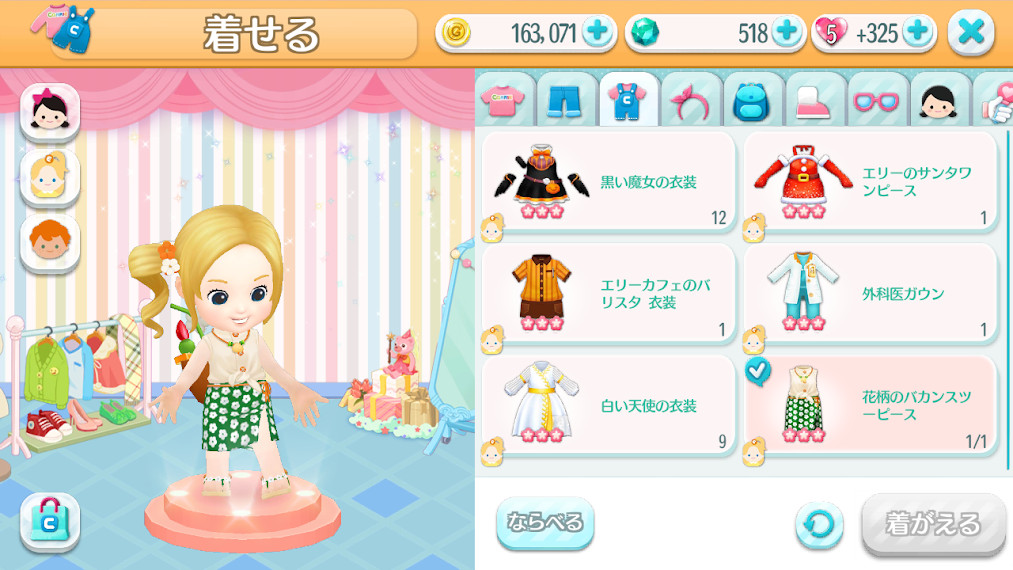The image size is (1013, 570).
Task: Switch to the glasses category tab
Action: click(x=877, y=100)
